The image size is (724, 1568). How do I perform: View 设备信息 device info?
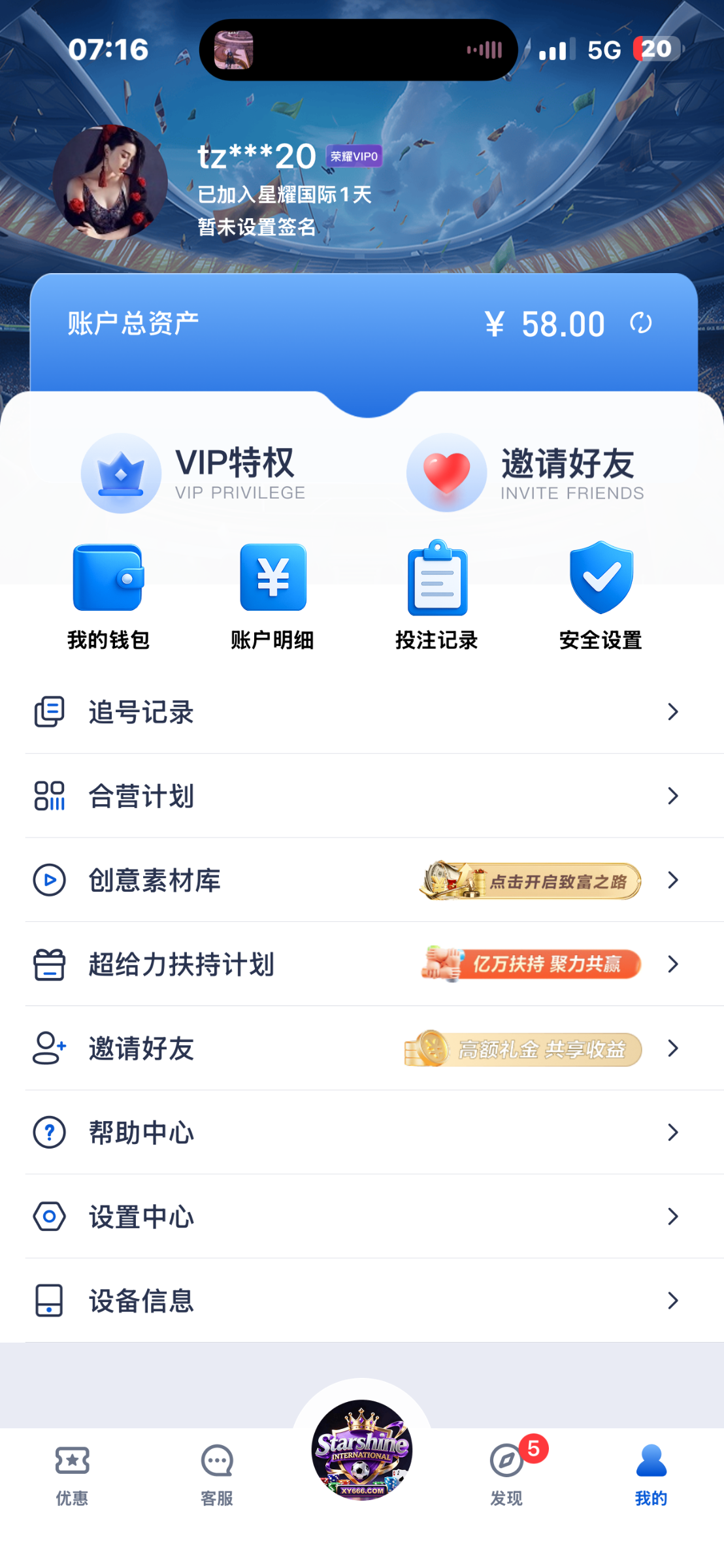(x=362, y=1301)
